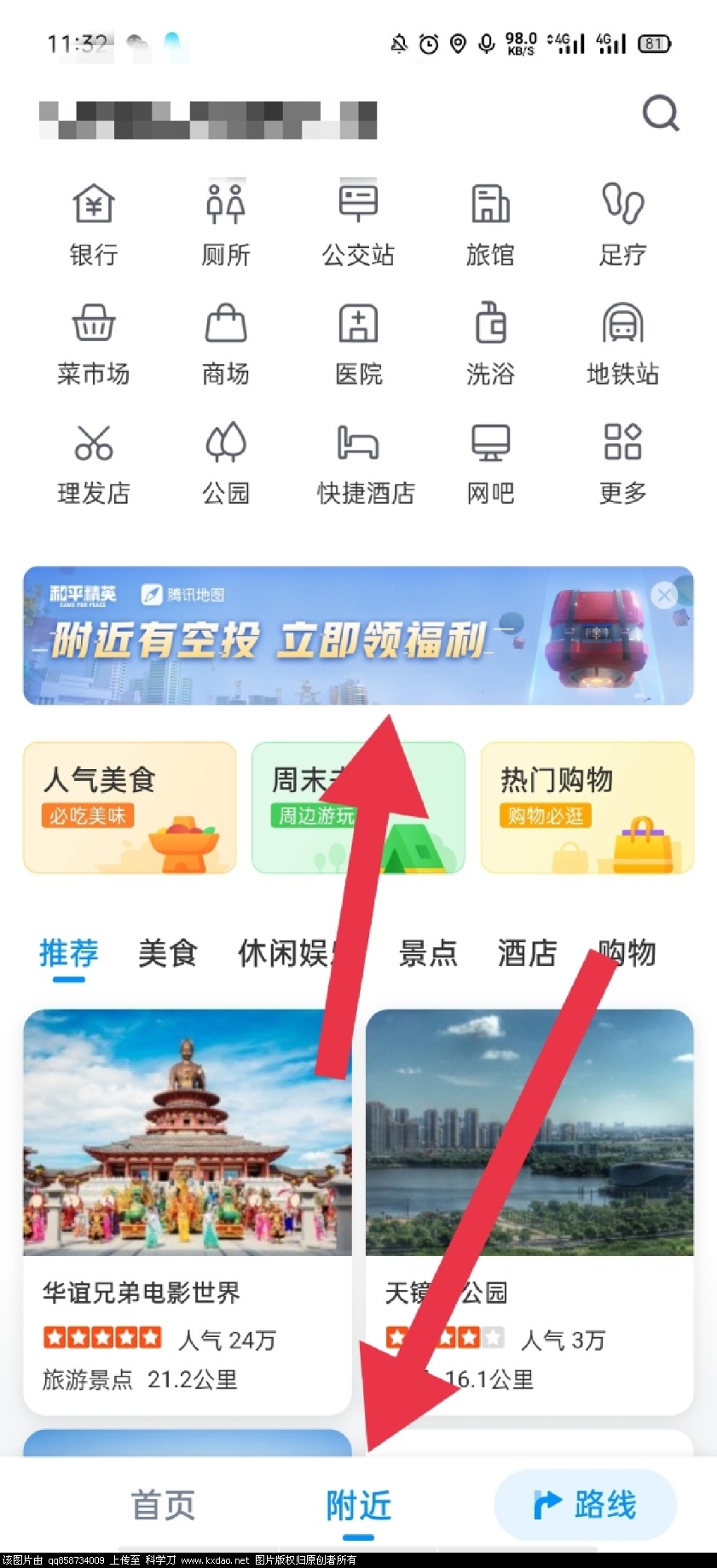Switch to the 景点 tab
This screenshot has height=1568, width=717.
428,953
